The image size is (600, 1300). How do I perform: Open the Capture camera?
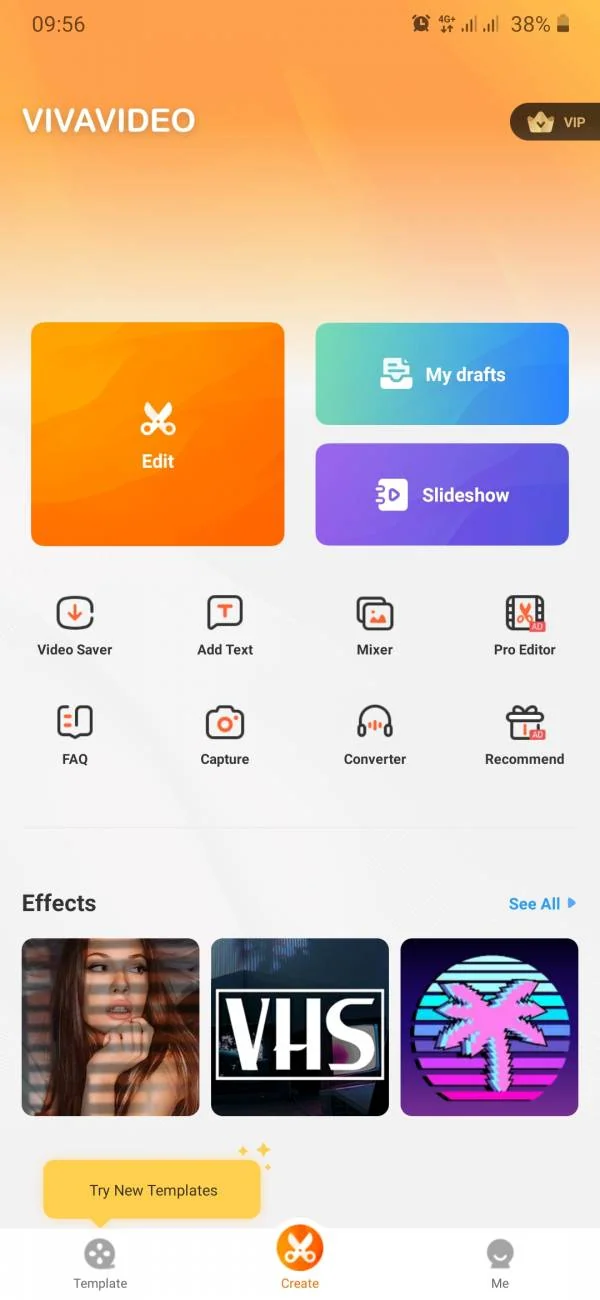[225, 735]
